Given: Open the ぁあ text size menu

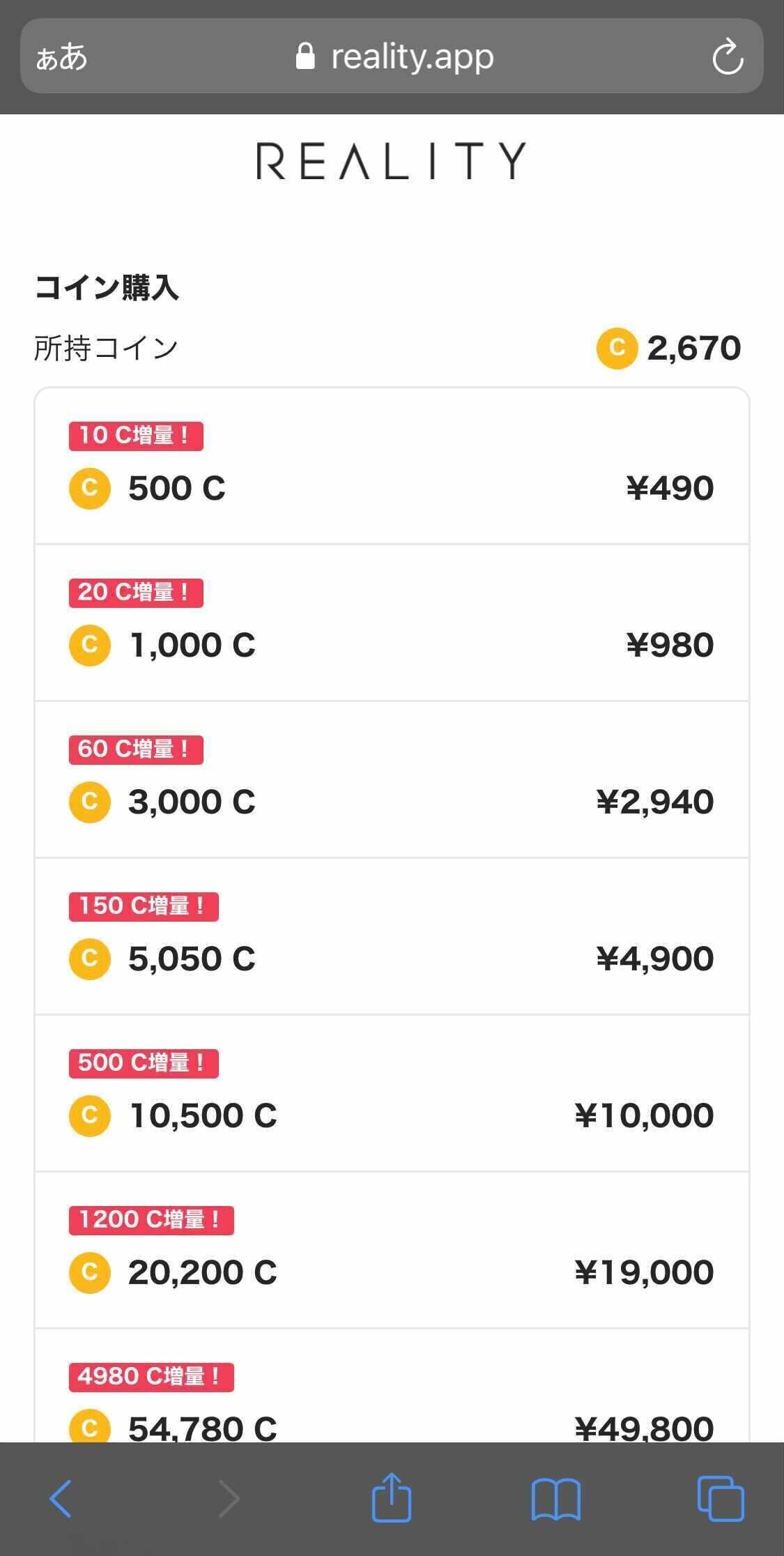Looking at the screenshot, I should point(61,56).
